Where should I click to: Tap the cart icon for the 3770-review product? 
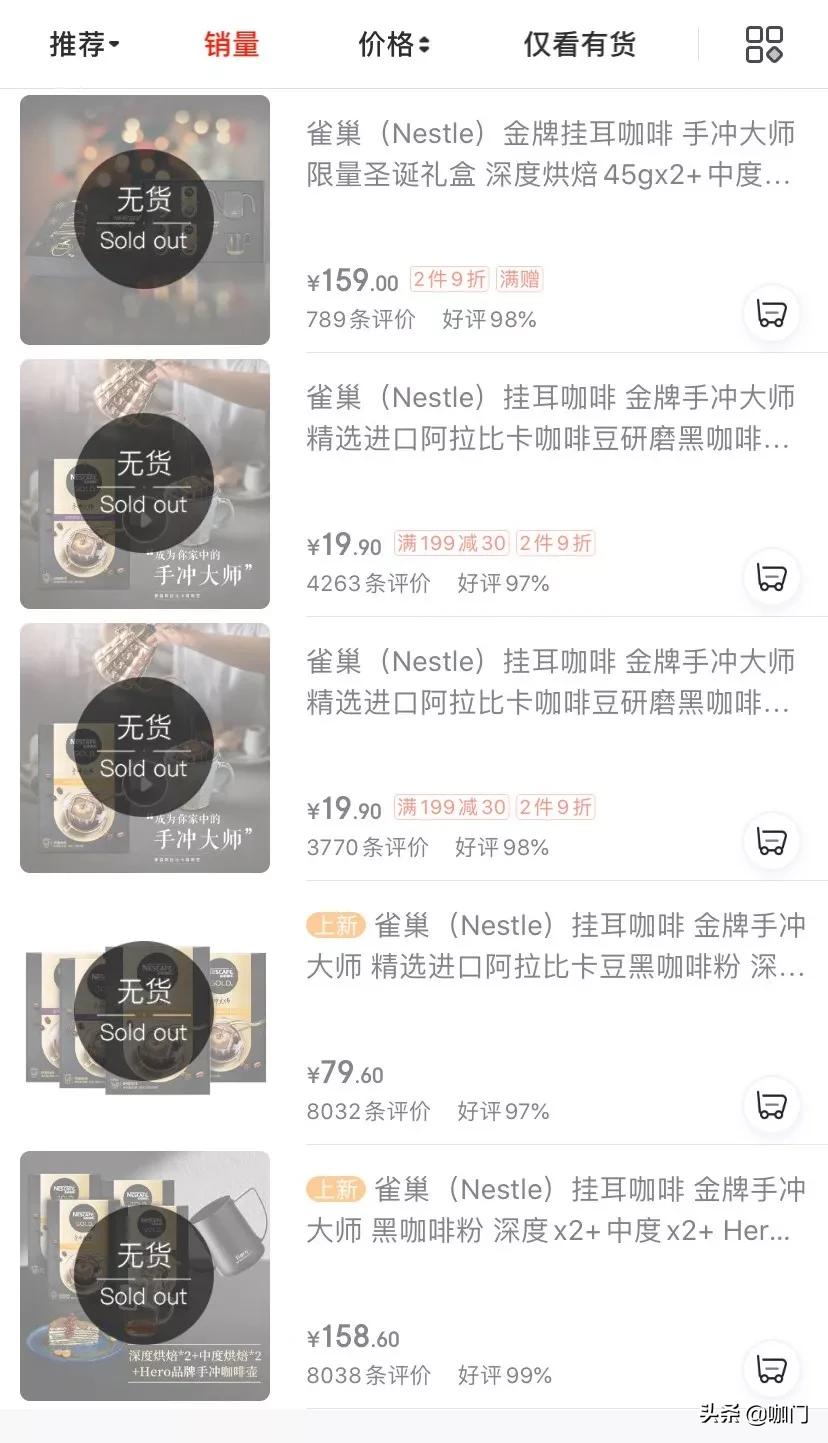771,841
